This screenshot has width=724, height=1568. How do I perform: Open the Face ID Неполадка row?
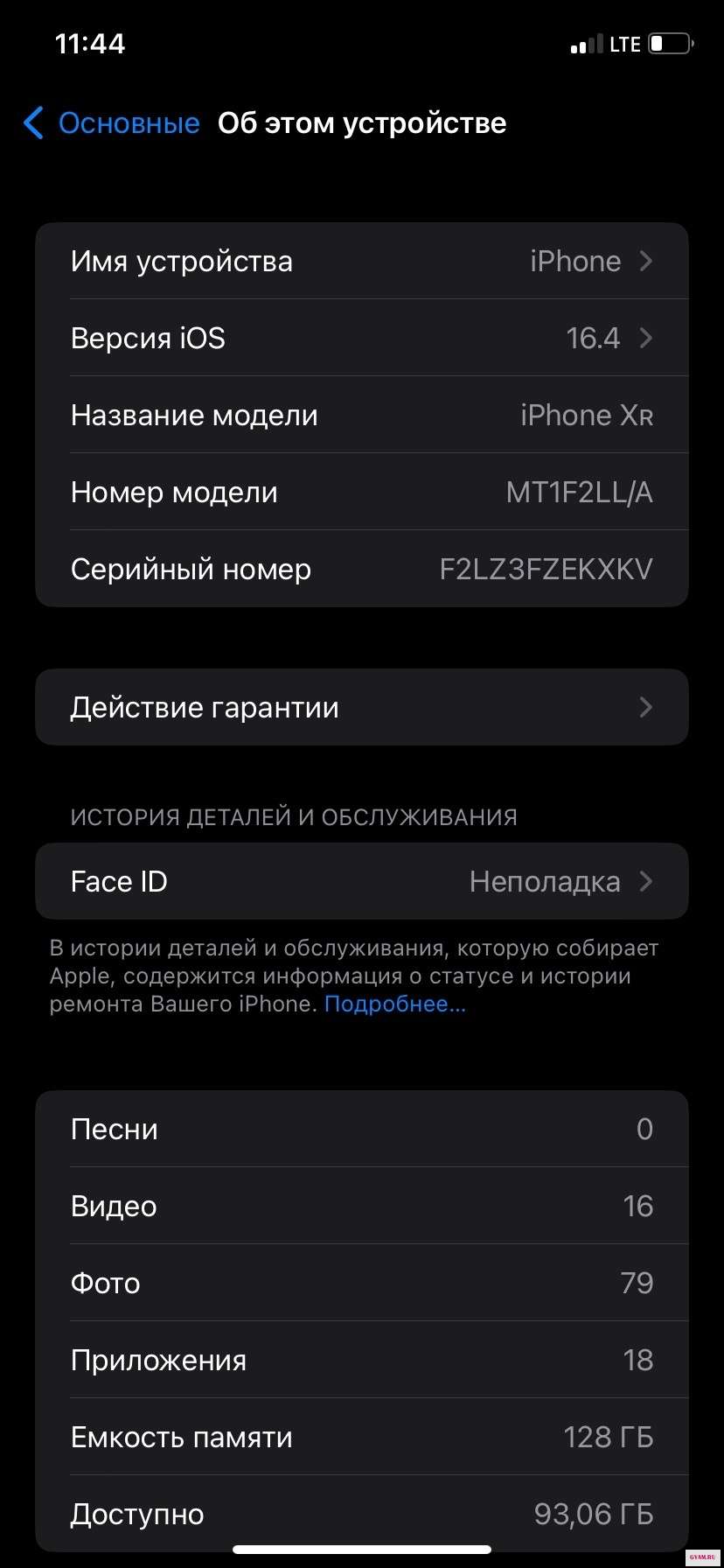point(361,882)
